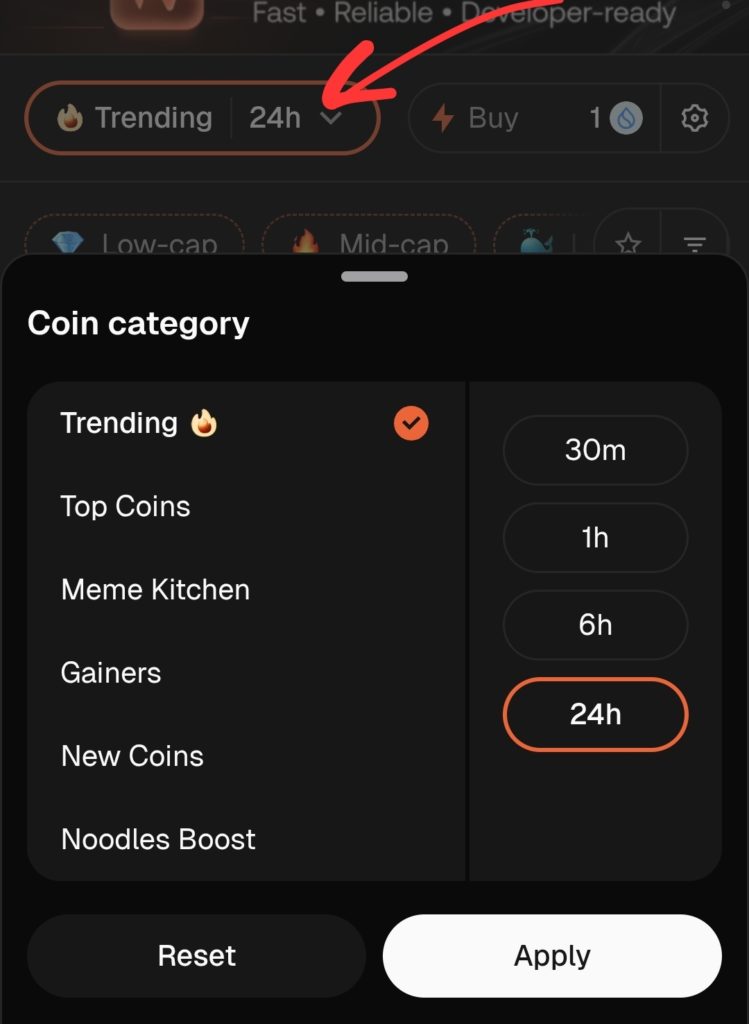Set the timeframe to 30m
The height and width of the screenshot is (1024, 749).
595,450
